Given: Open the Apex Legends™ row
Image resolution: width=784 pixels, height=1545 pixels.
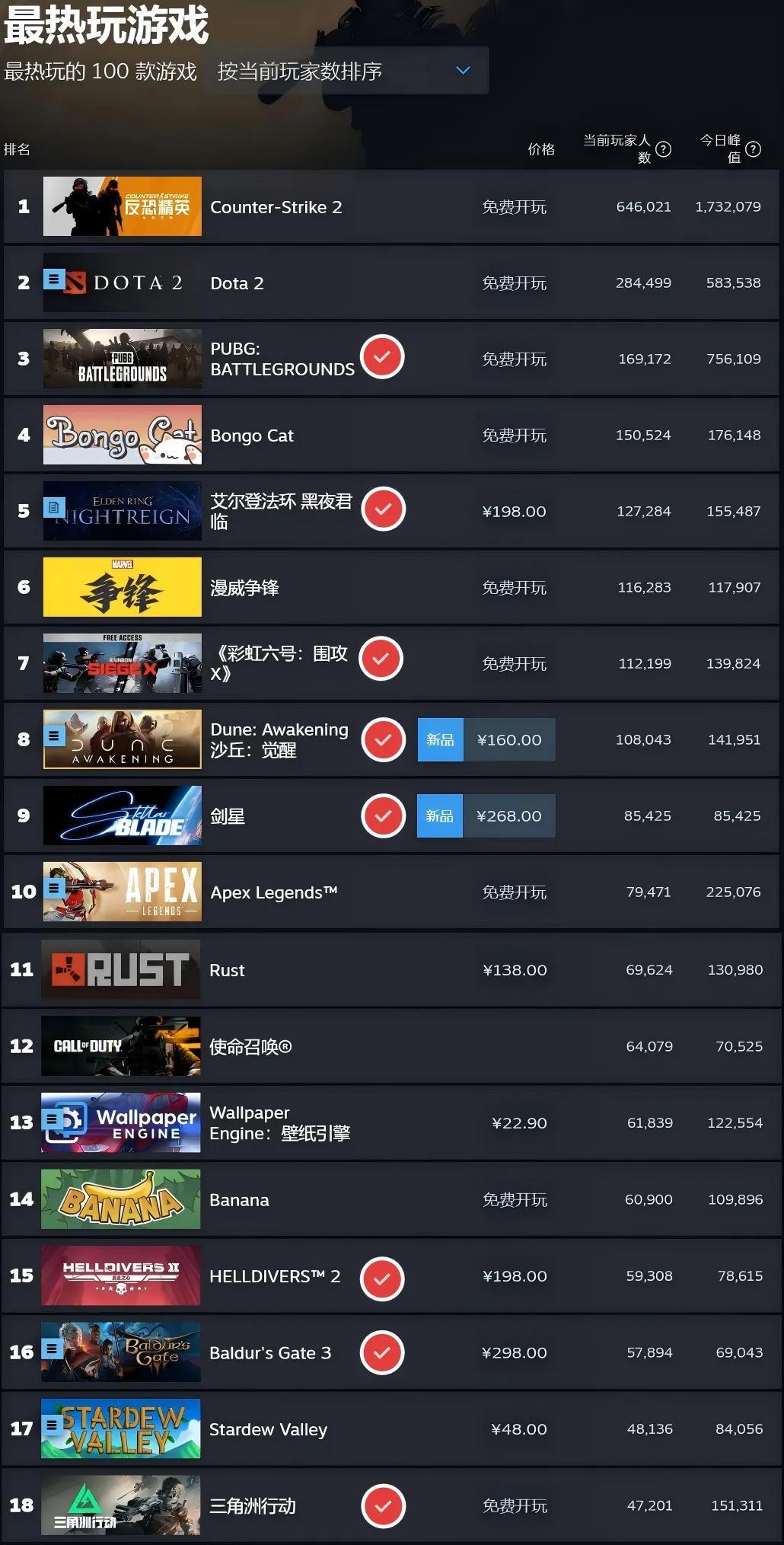Looking at the screenshot, I should (273, 892).
